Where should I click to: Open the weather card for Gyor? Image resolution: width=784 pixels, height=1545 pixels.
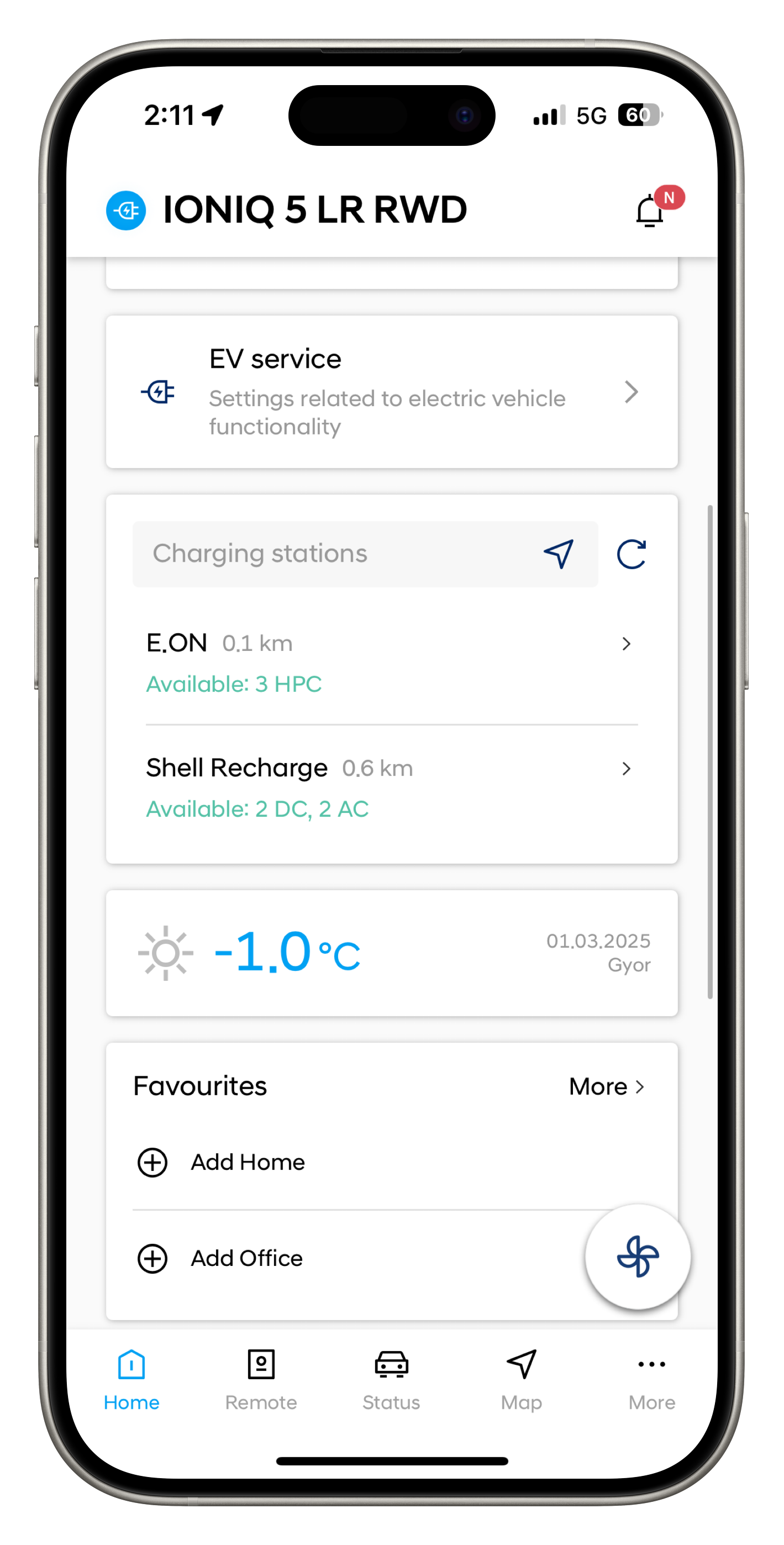pos(392,953)
